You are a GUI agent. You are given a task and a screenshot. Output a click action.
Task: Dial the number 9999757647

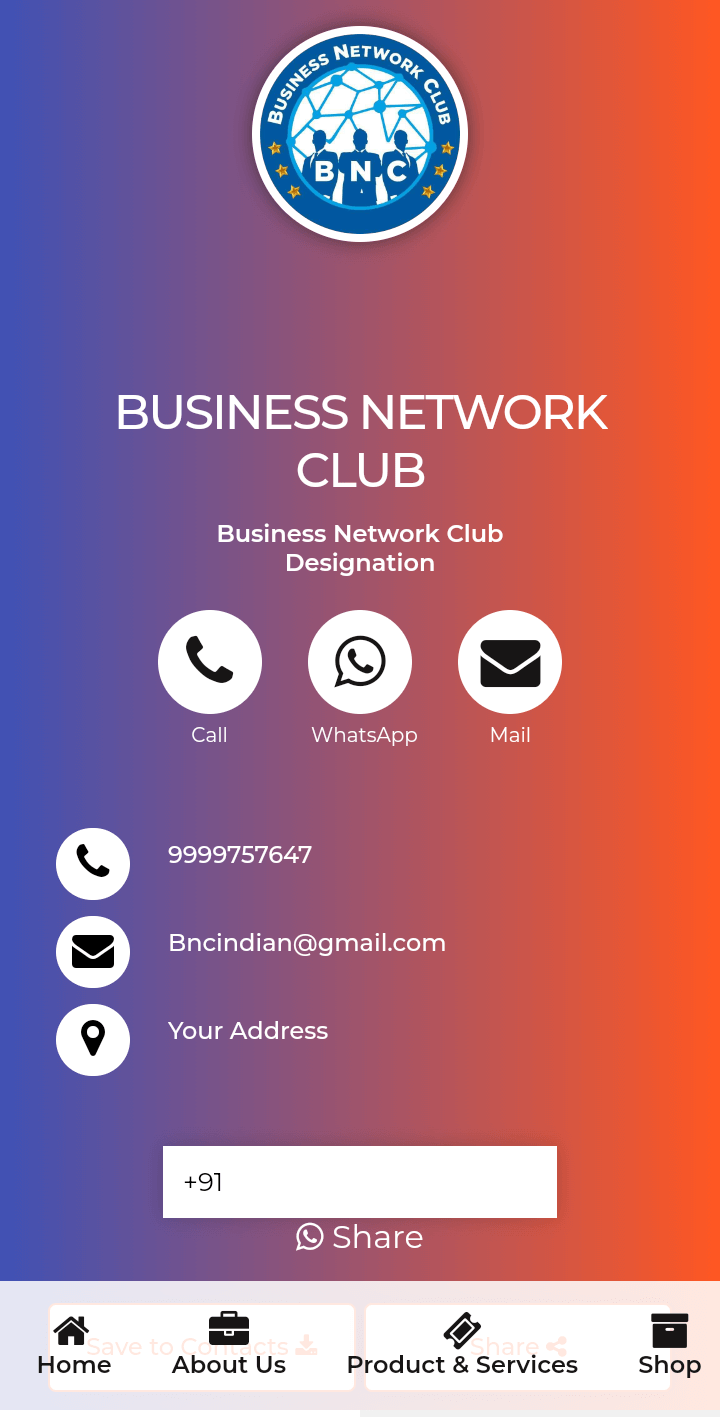[x=239, y=855]
